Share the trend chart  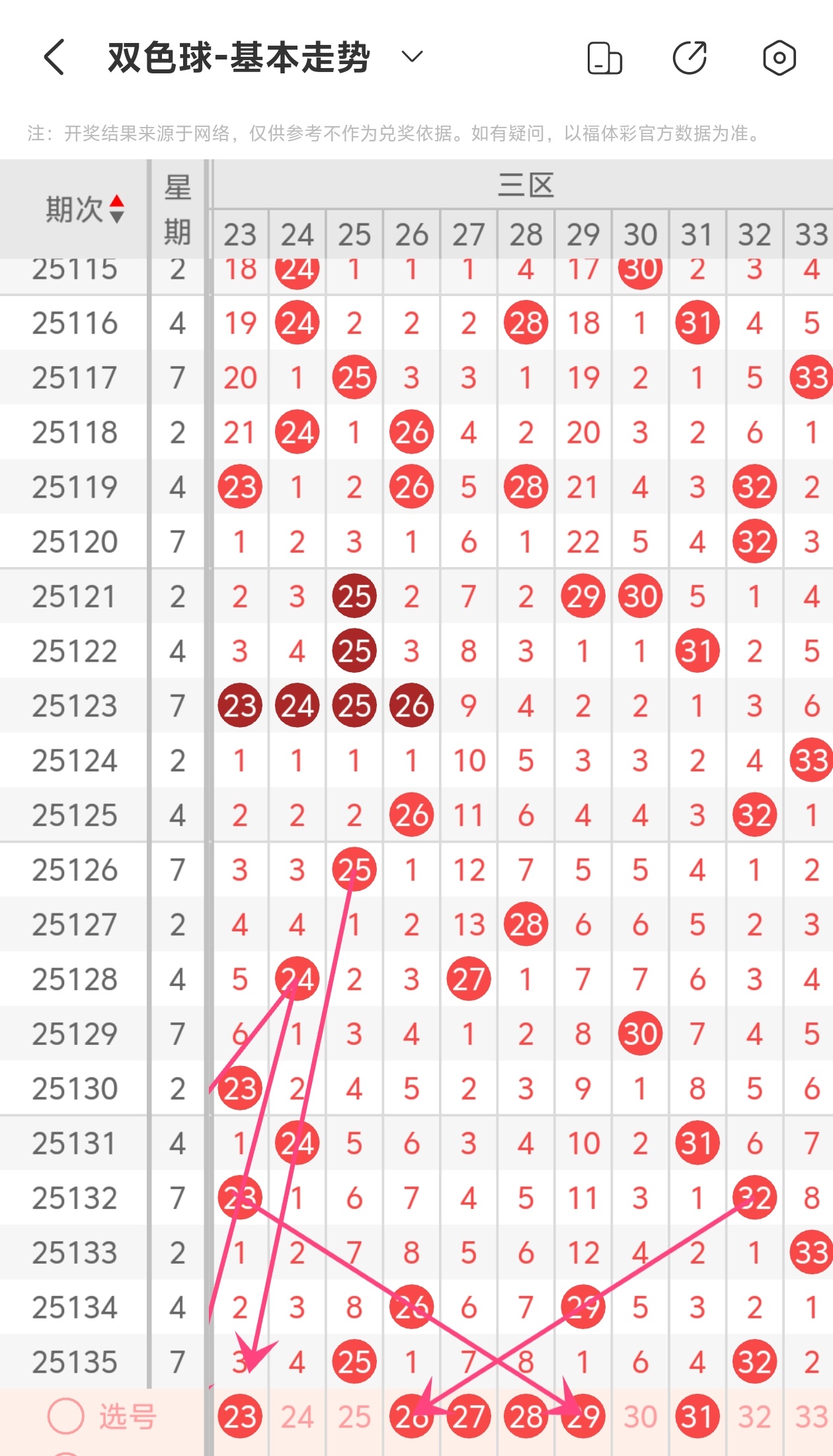690,58
